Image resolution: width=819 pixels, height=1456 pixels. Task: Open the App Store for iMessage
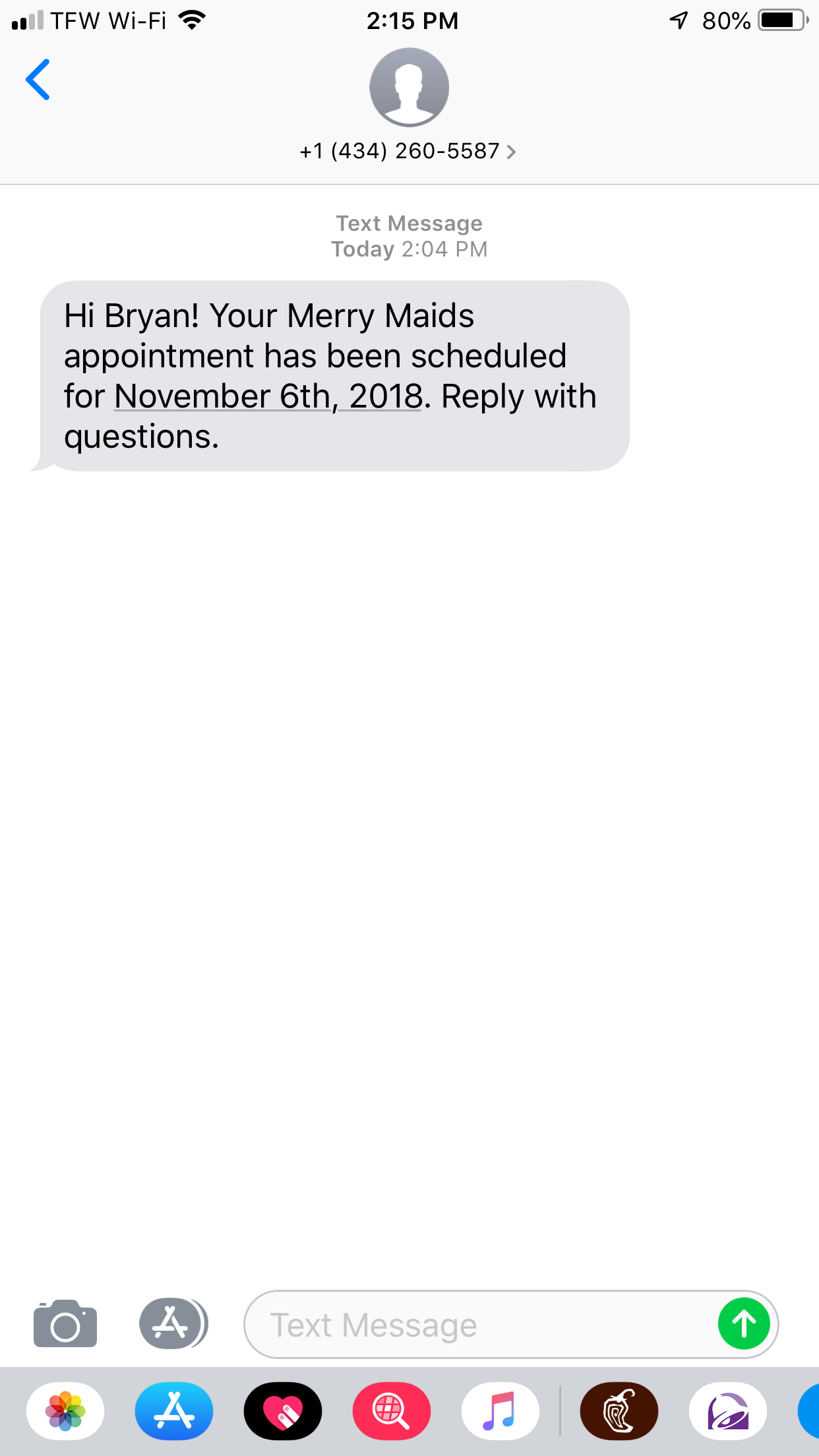(x=174, y=1411)
